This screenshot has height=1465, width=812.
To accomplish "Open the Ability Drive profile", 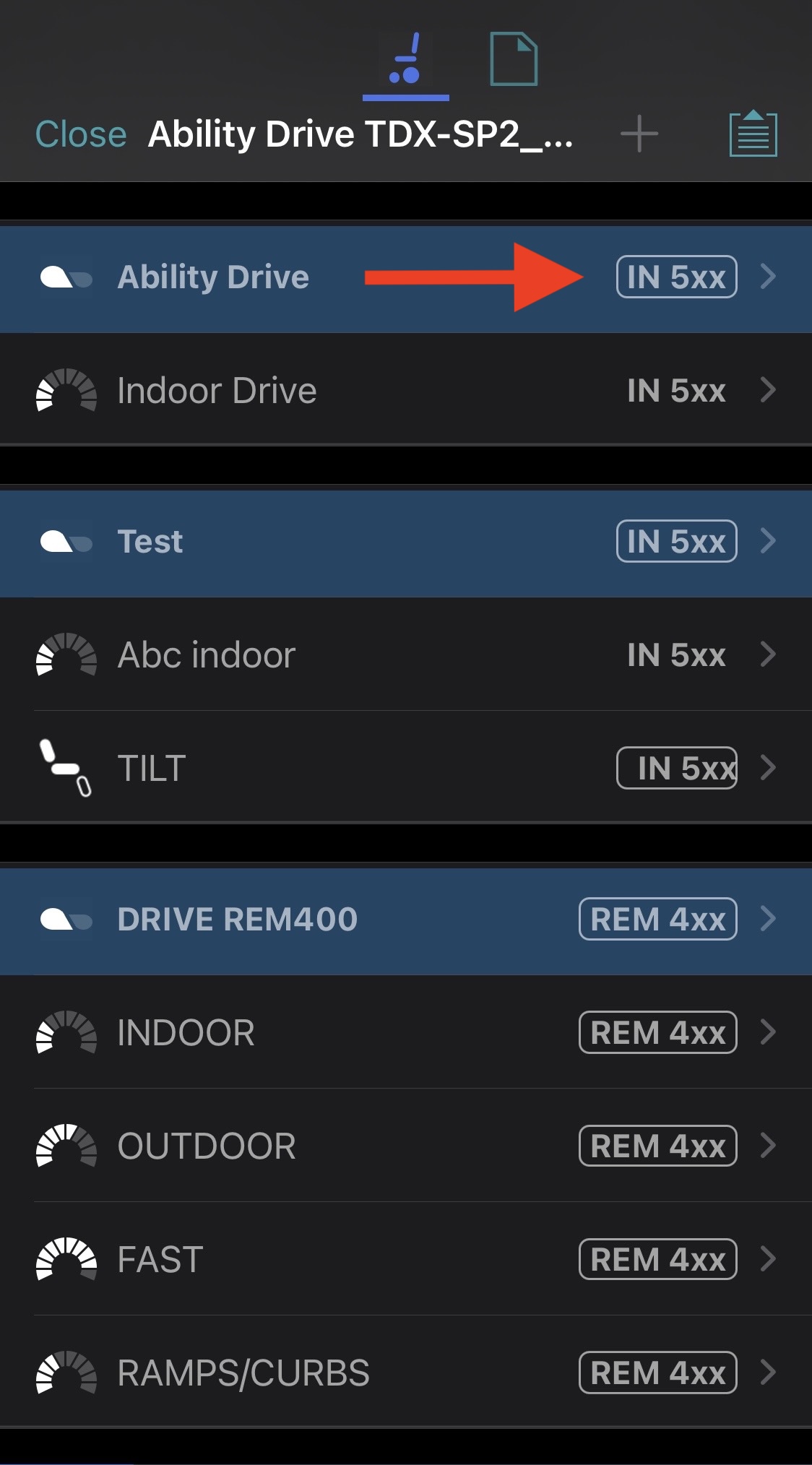I will click(405, 277).
